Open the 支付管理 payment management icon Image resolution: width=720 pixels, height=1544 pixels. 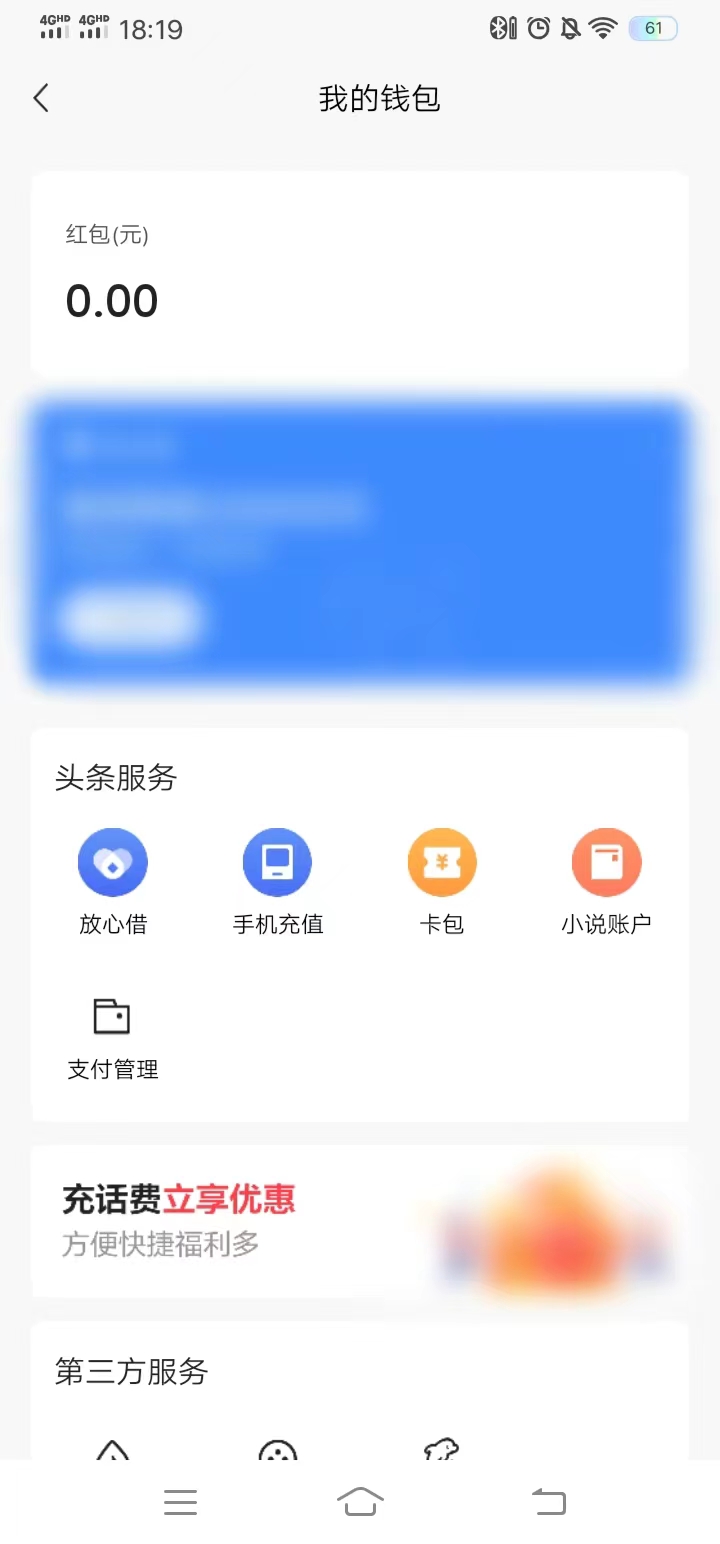[x=112, y=1016]
